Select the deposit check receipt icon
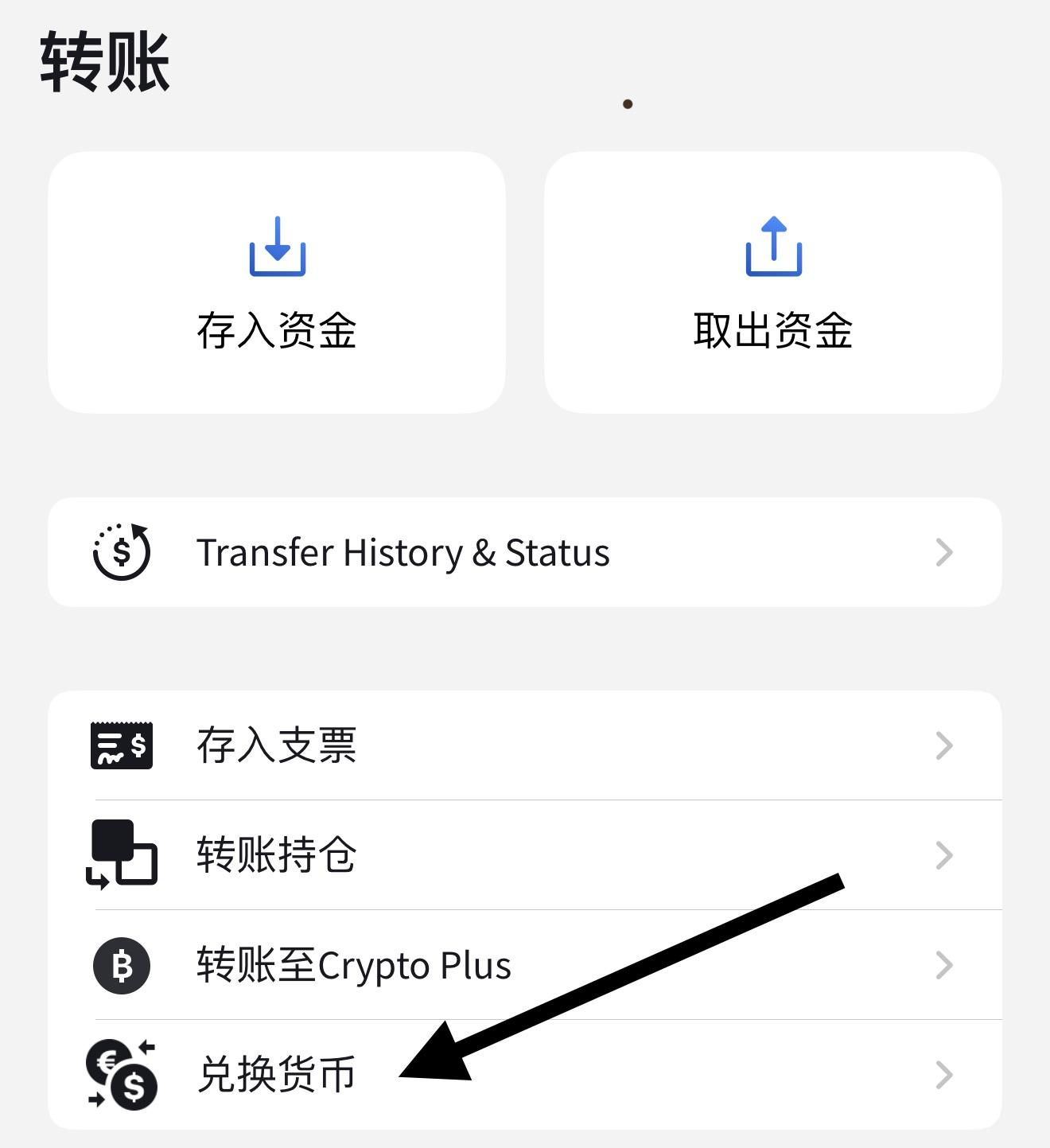Image resolution: width=1050 pixels, height=1148 pixels. click(x=121, y=745)
